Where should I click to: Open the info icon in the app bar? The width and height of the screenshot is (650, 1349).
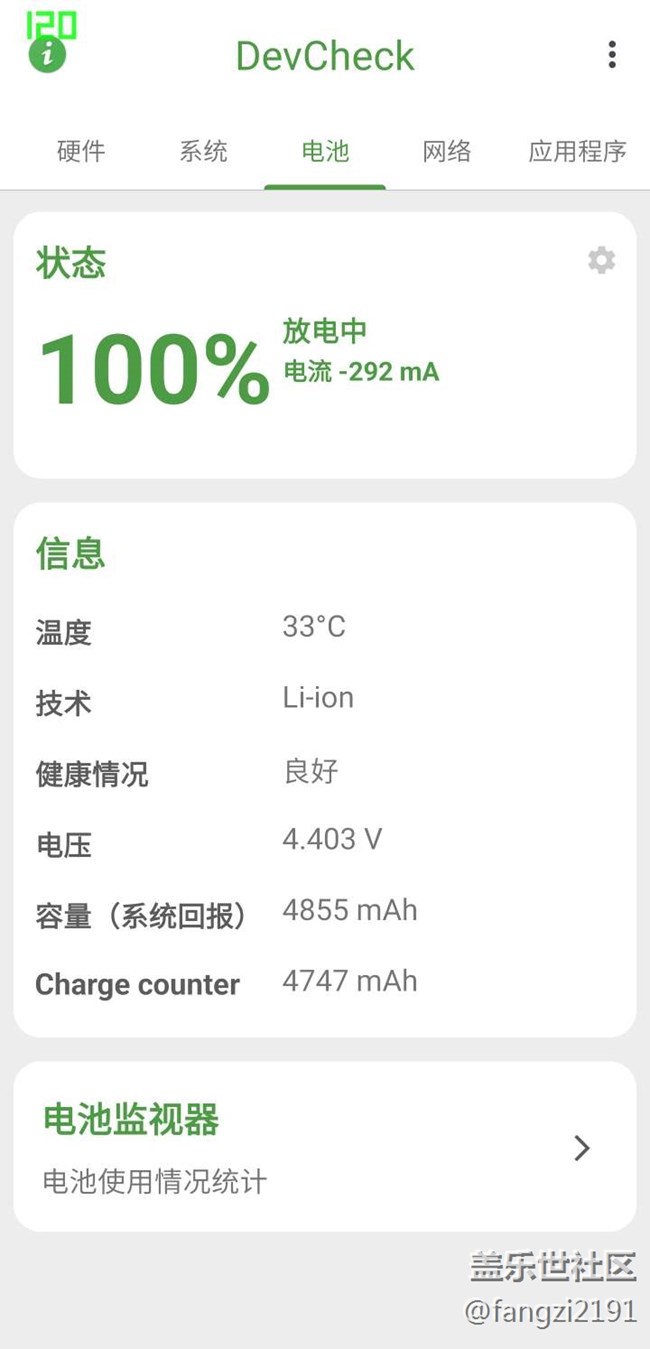point(46,54)
